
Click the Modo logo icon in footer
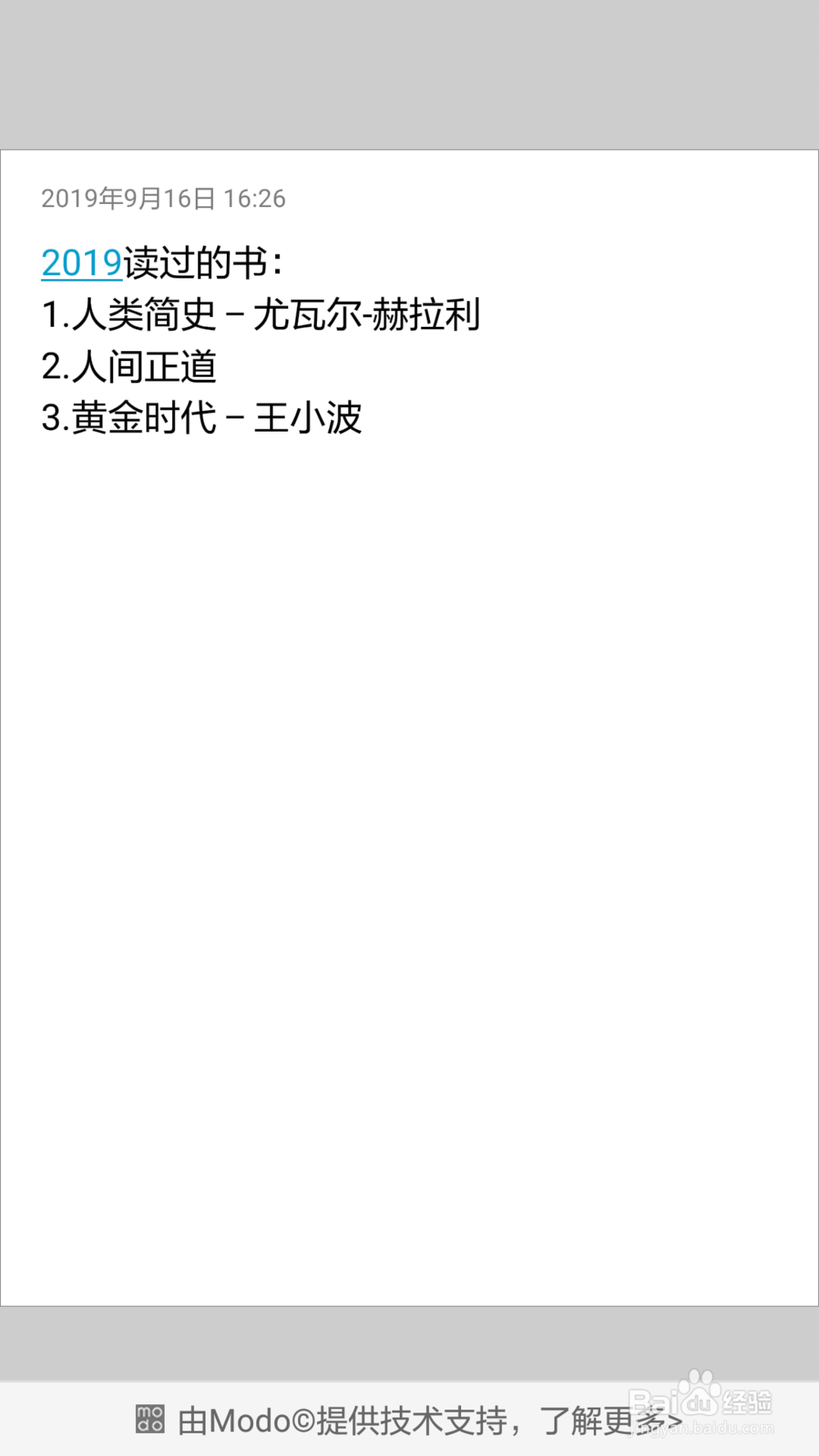click(152, 1419)
